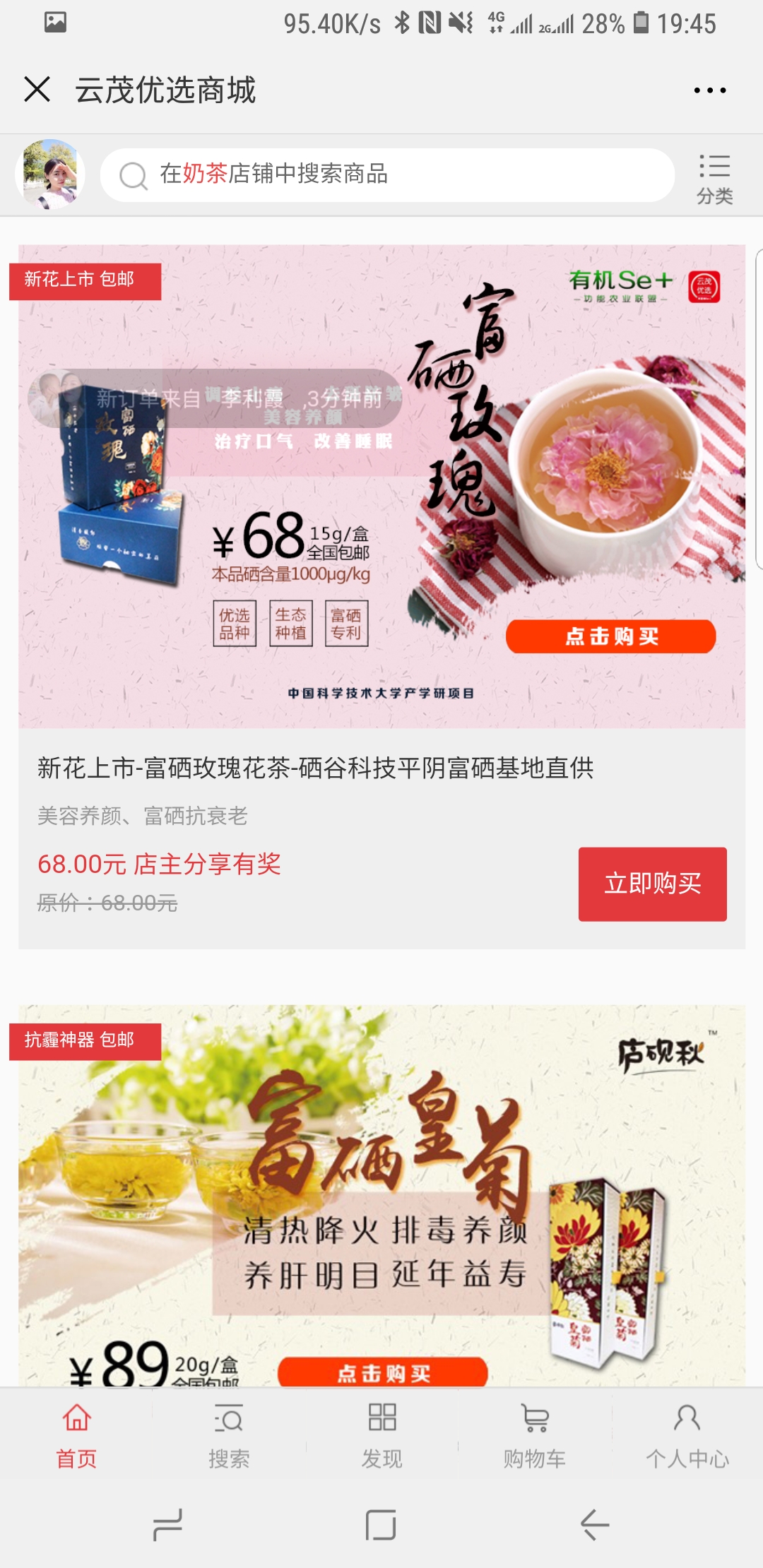763x1568 pixels.
Task: Close the 云茂优选商城 page
Action: click(x=37, y=90)
